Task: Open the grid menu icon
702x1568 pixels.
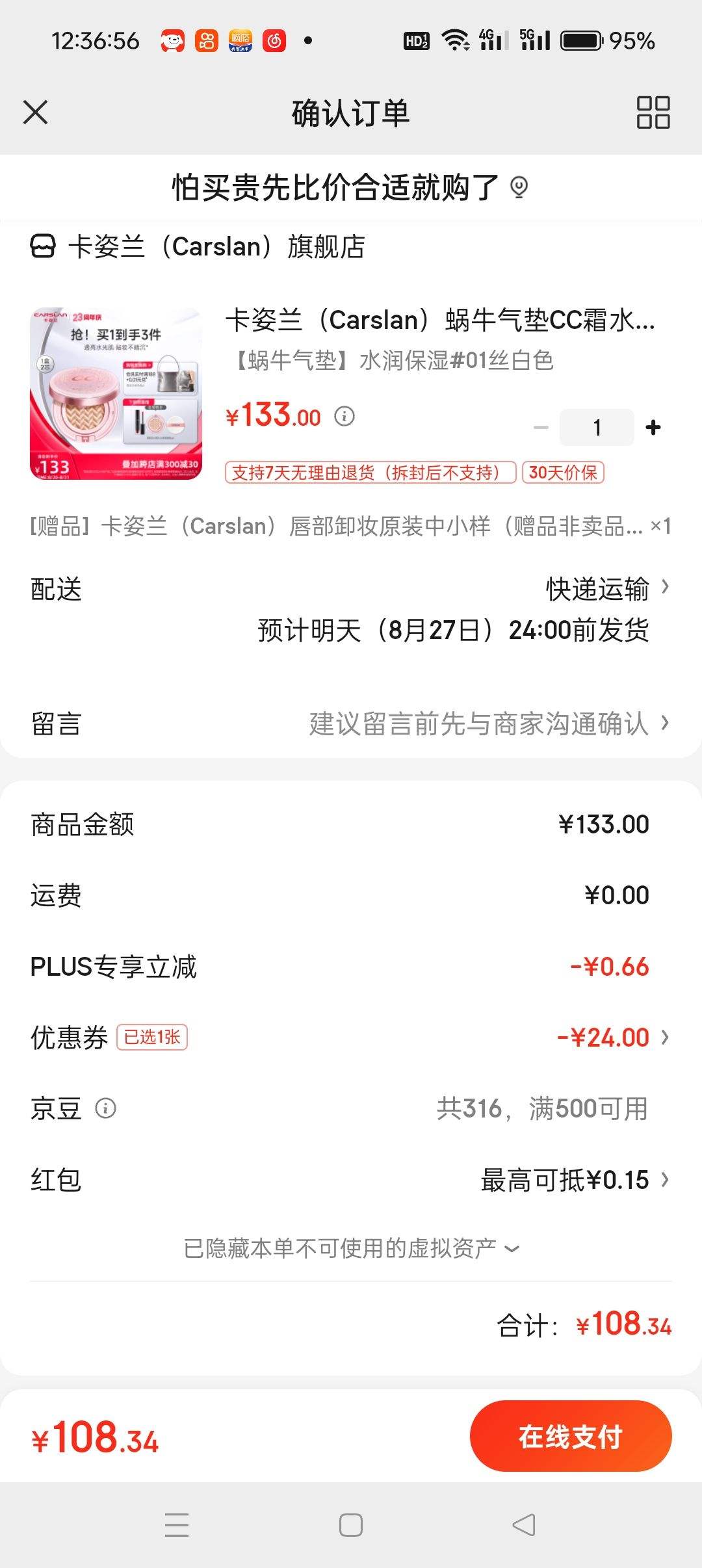Action: pos(653,112)
